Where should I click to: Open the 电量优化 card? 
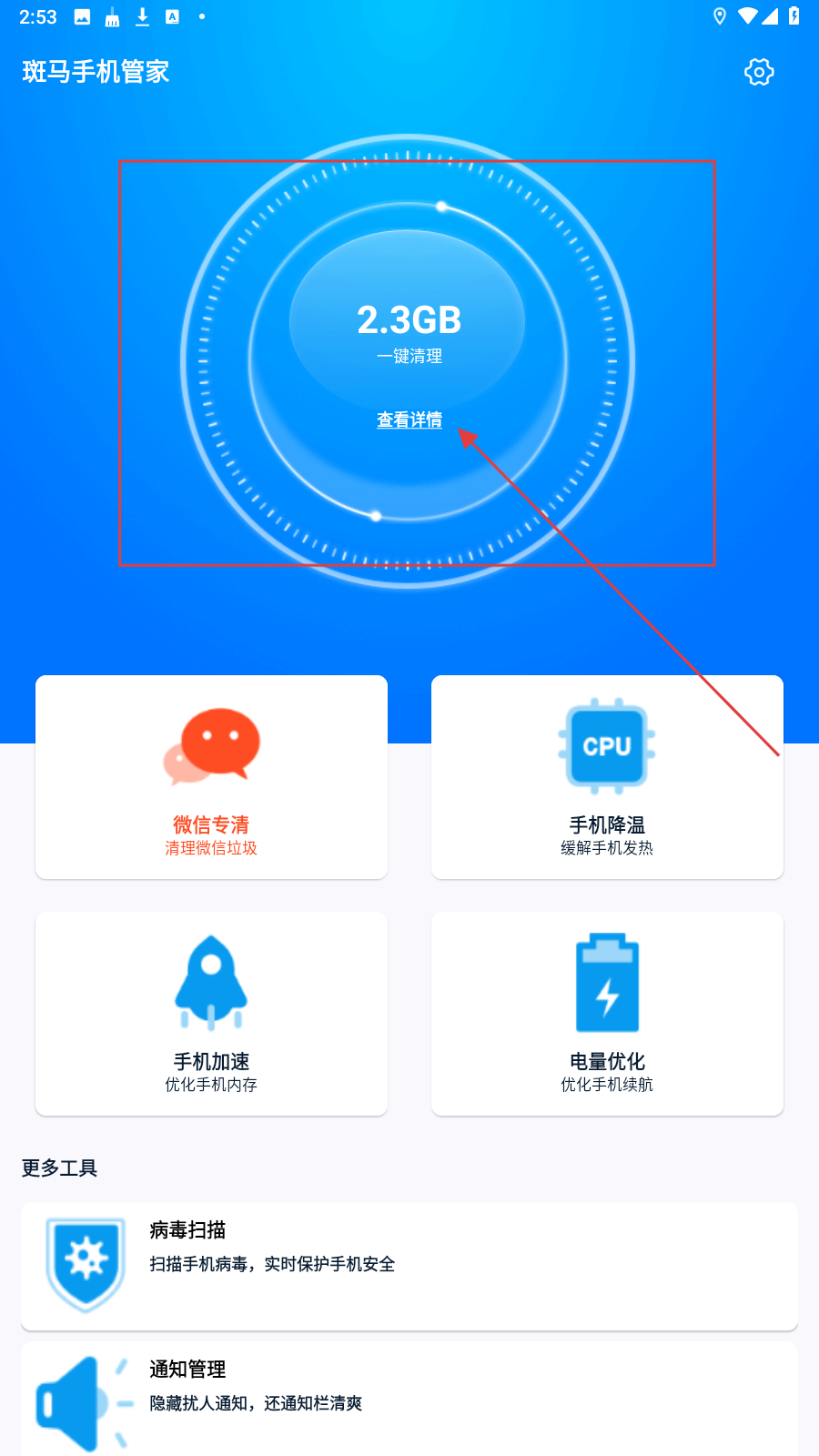click(x=607, y=1014)
